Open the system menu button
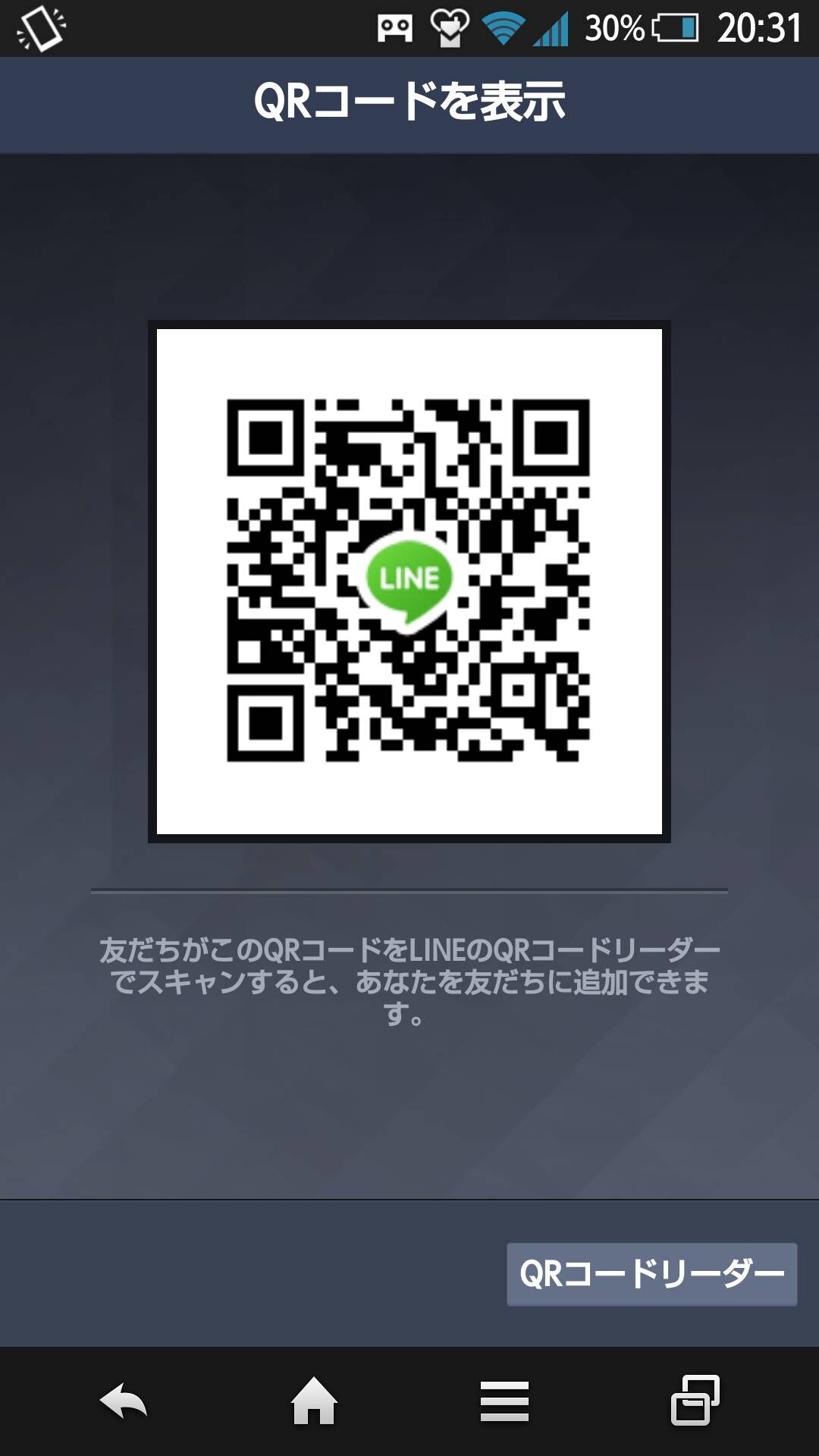This screenshot has height=1456, width=819. 504,1401
